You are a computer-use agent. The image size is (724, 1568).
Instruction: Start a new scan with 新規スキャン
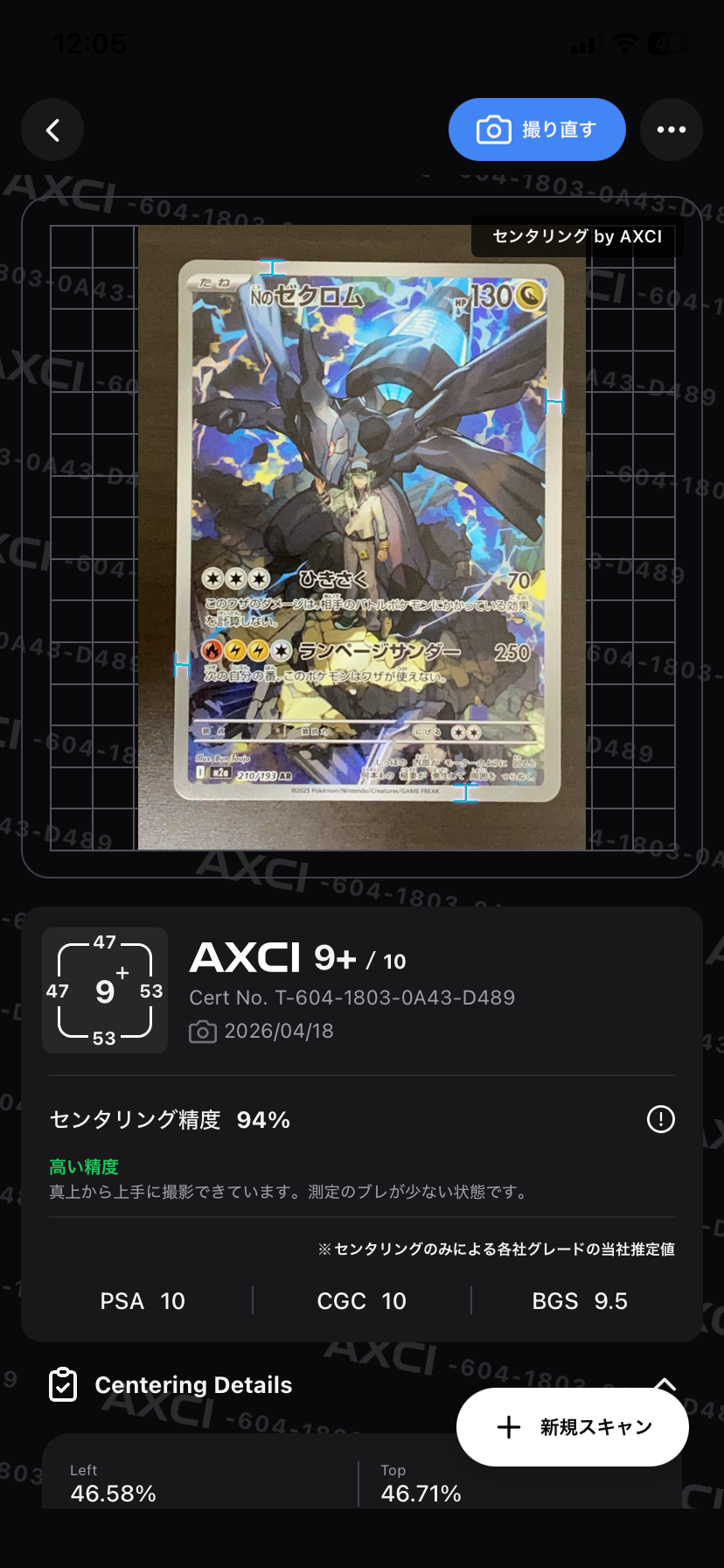click(573, 1427)
